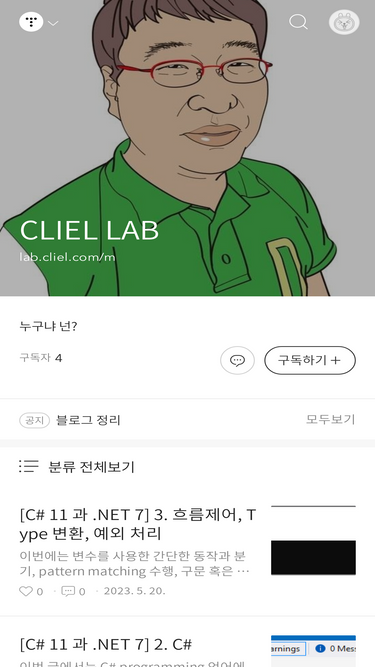Tap the guestbook speech bubble button
Image resolution: width=375 pixels, height=667 pixels.
click(x=237, y=360)
